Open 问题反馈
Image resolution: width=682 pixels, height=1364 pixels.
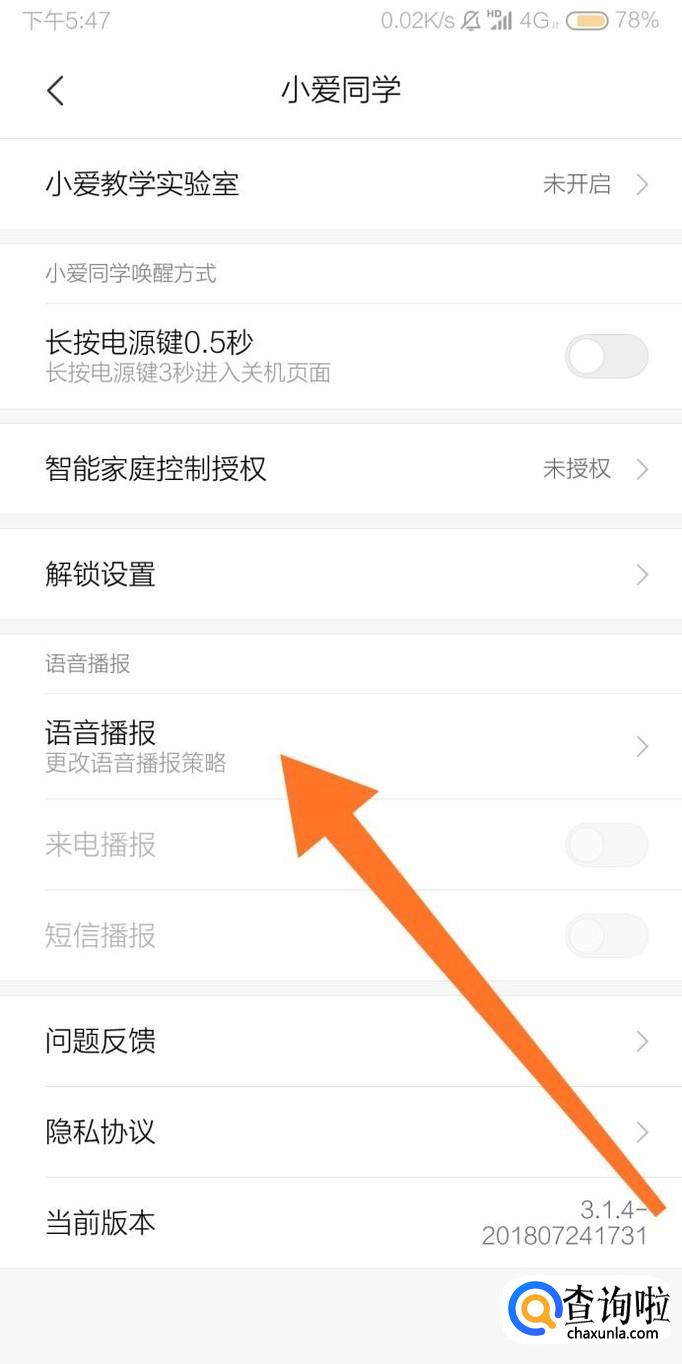point(341,1041)
